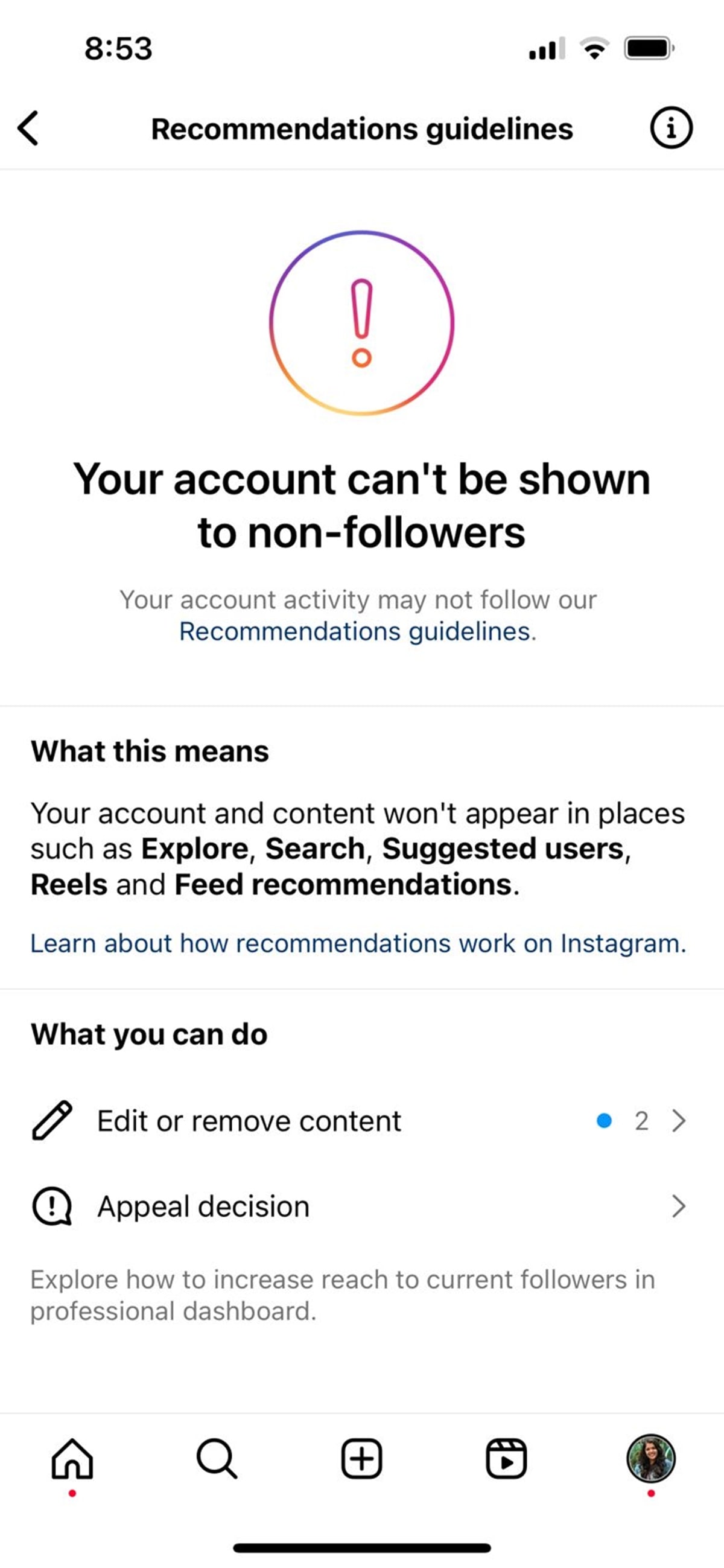
Task: Switch to the Home tab
Action: (72, 1458)
